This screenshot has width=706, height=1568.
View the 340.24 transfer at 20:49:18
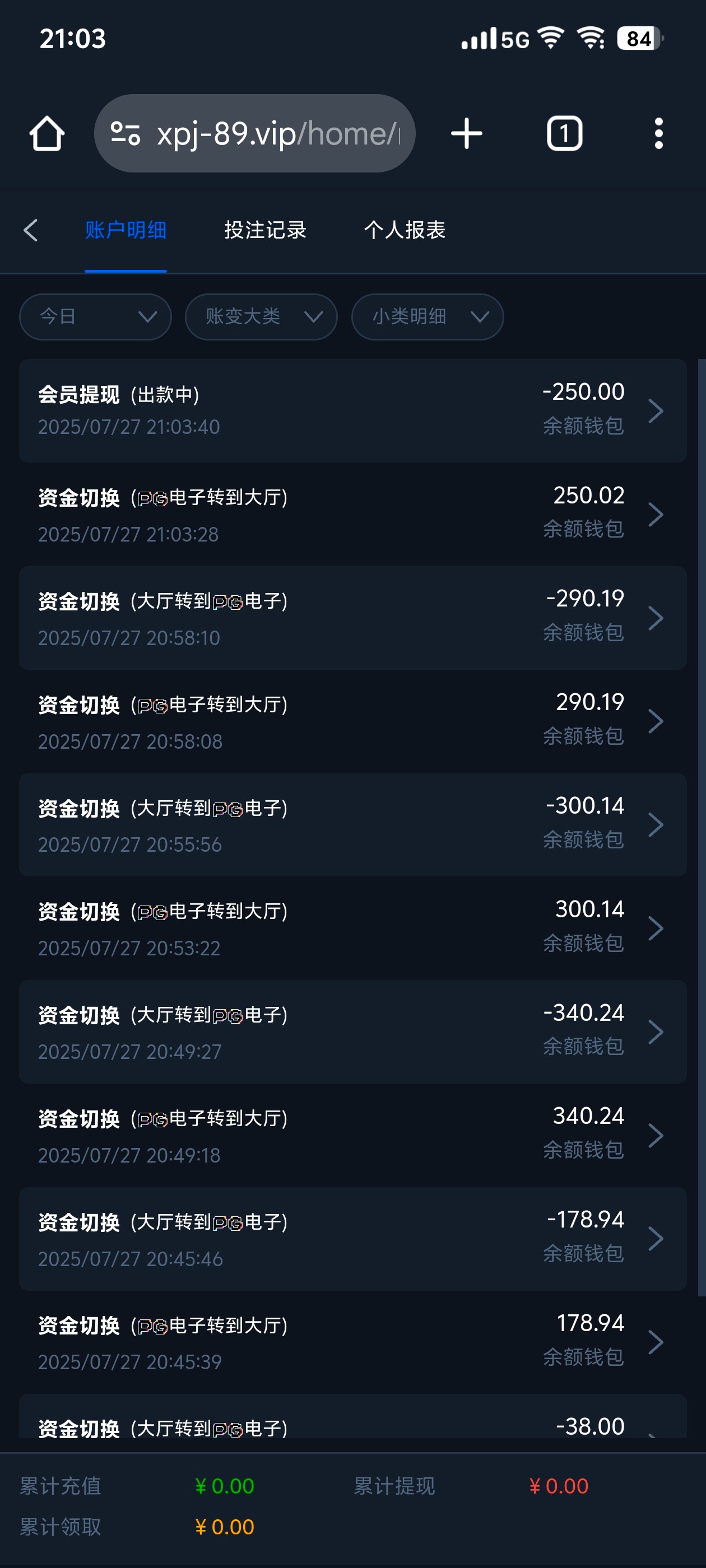click(352, 1135)
